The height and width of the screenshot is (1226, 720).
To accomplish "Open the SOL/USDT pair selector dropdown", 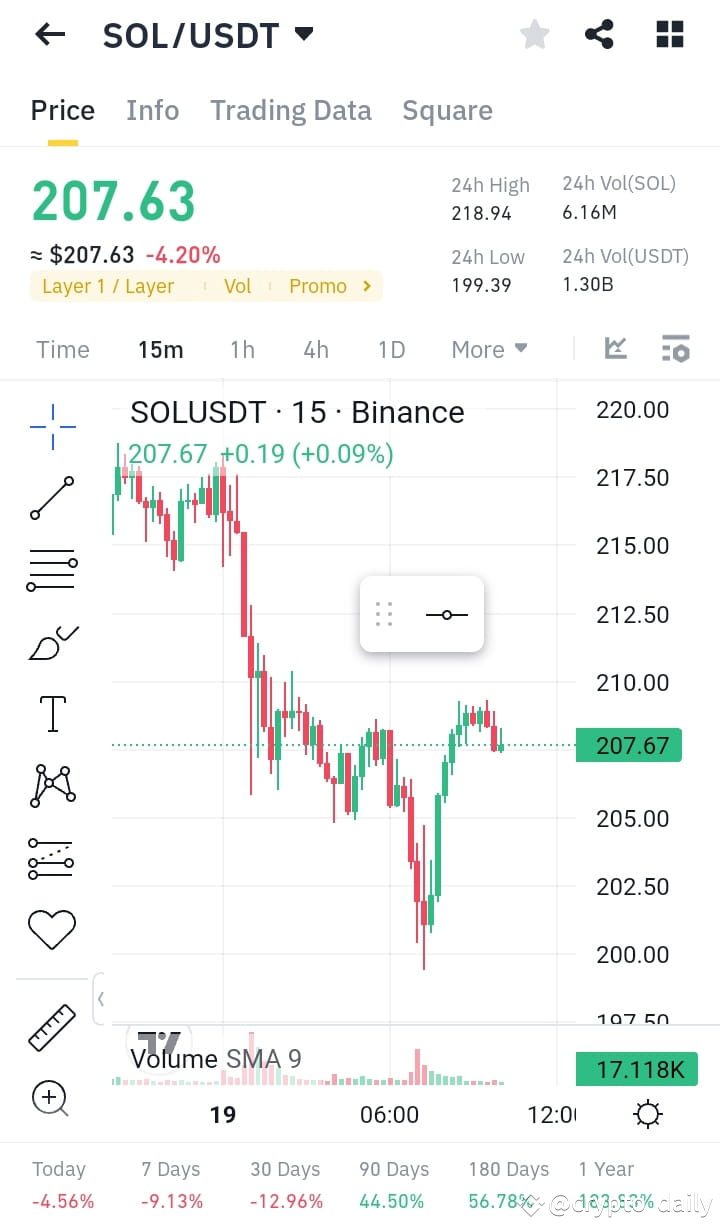I will [303, 33].
